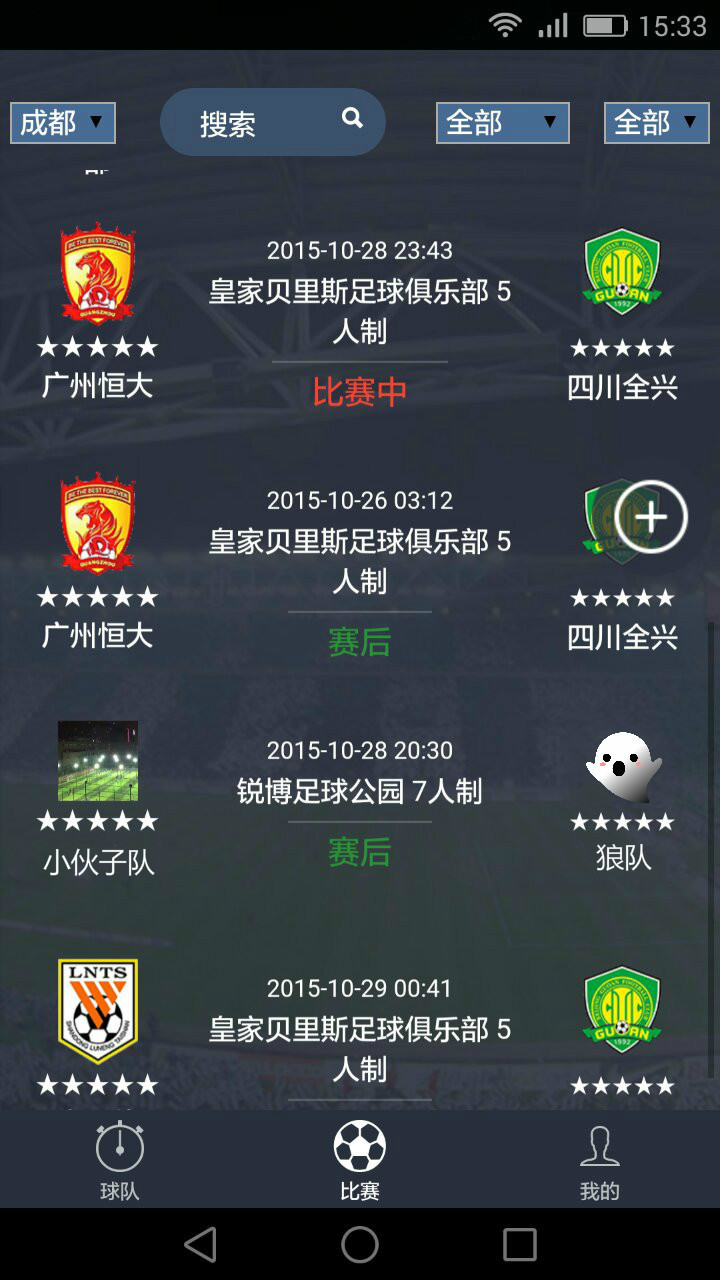Switch to the 球队 tab

pyautogui.click(x=120, y=1160)
